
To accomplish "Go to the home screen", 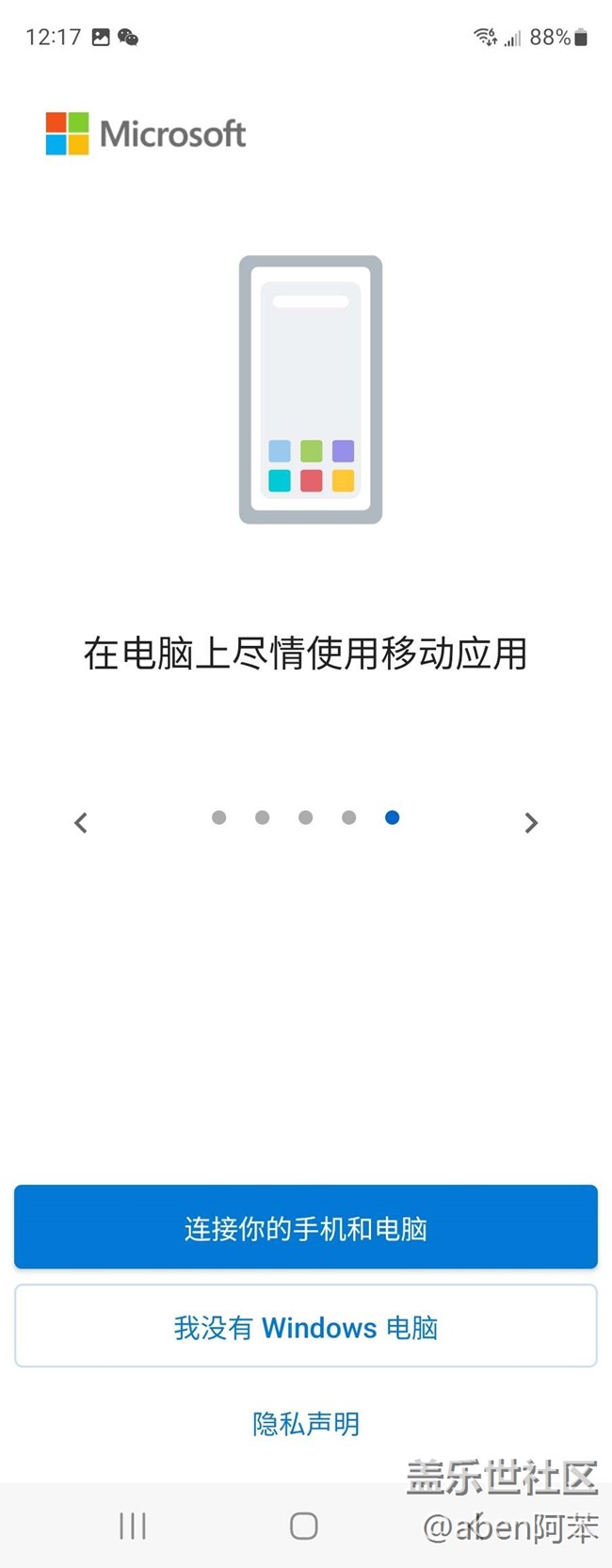I will [303, 1526].
